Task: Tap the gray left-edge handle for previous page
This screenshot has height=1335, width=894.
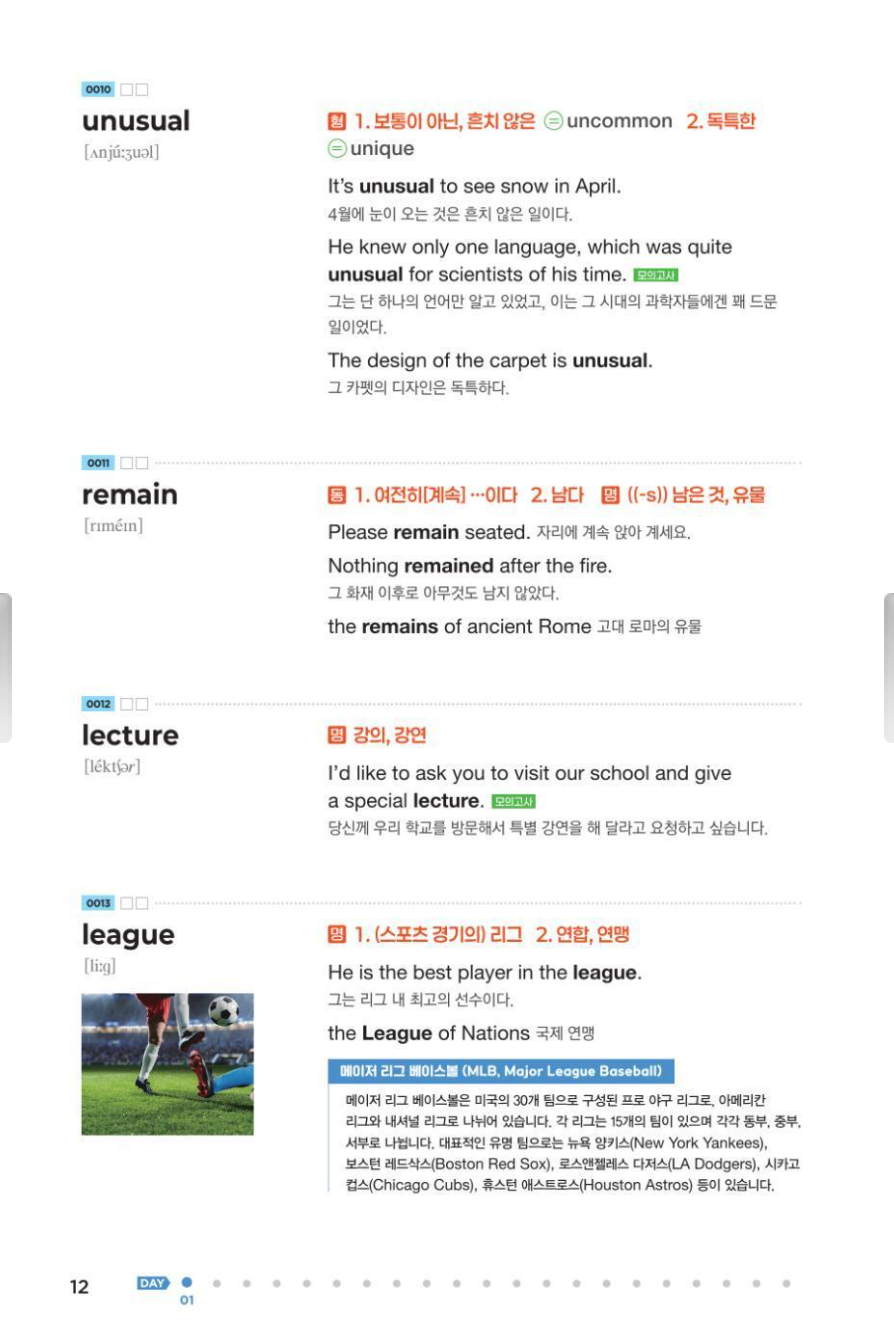Action: (x=5, y=667)
